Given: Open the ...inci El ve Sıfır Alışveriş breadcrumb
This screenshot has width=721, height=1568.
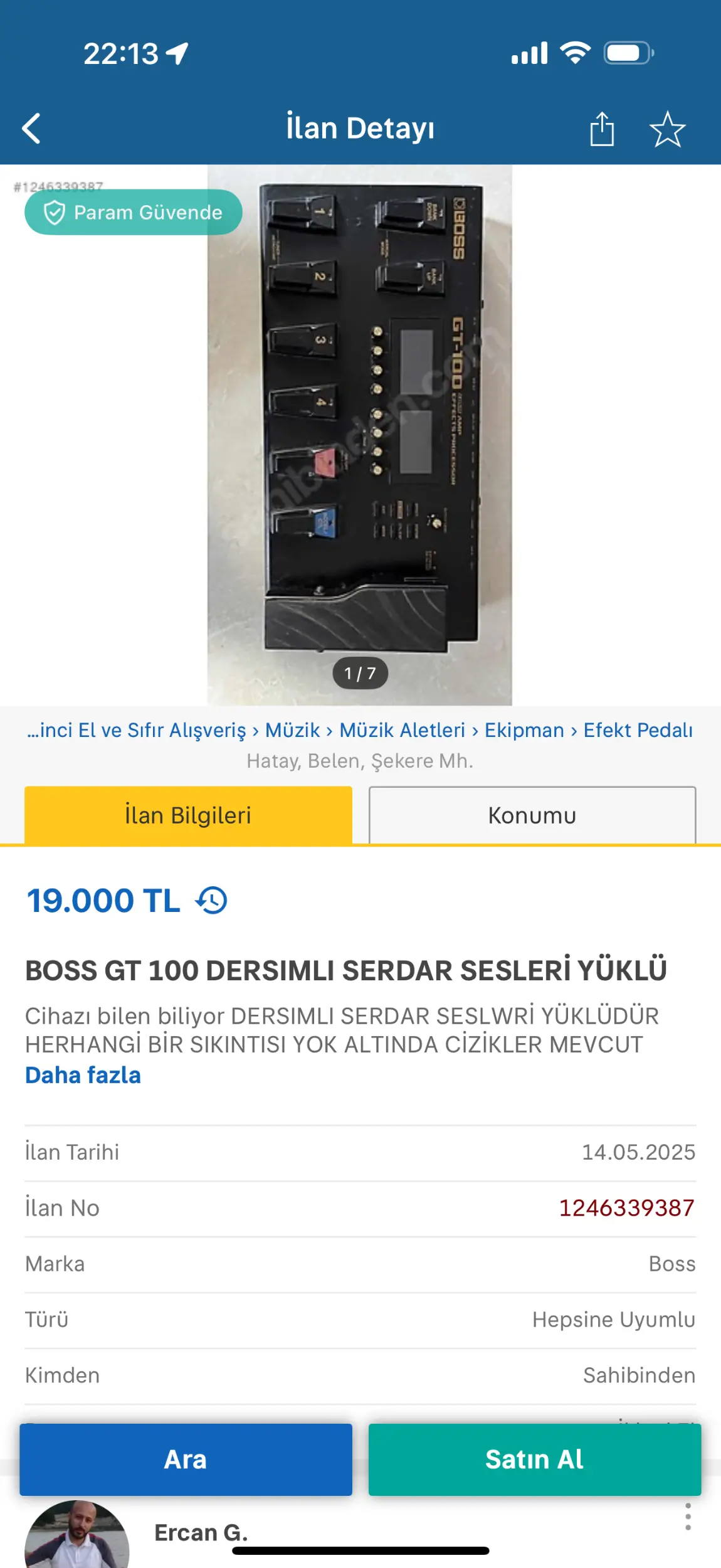Looking at the screenshot, I should click(x=137, y=730).
